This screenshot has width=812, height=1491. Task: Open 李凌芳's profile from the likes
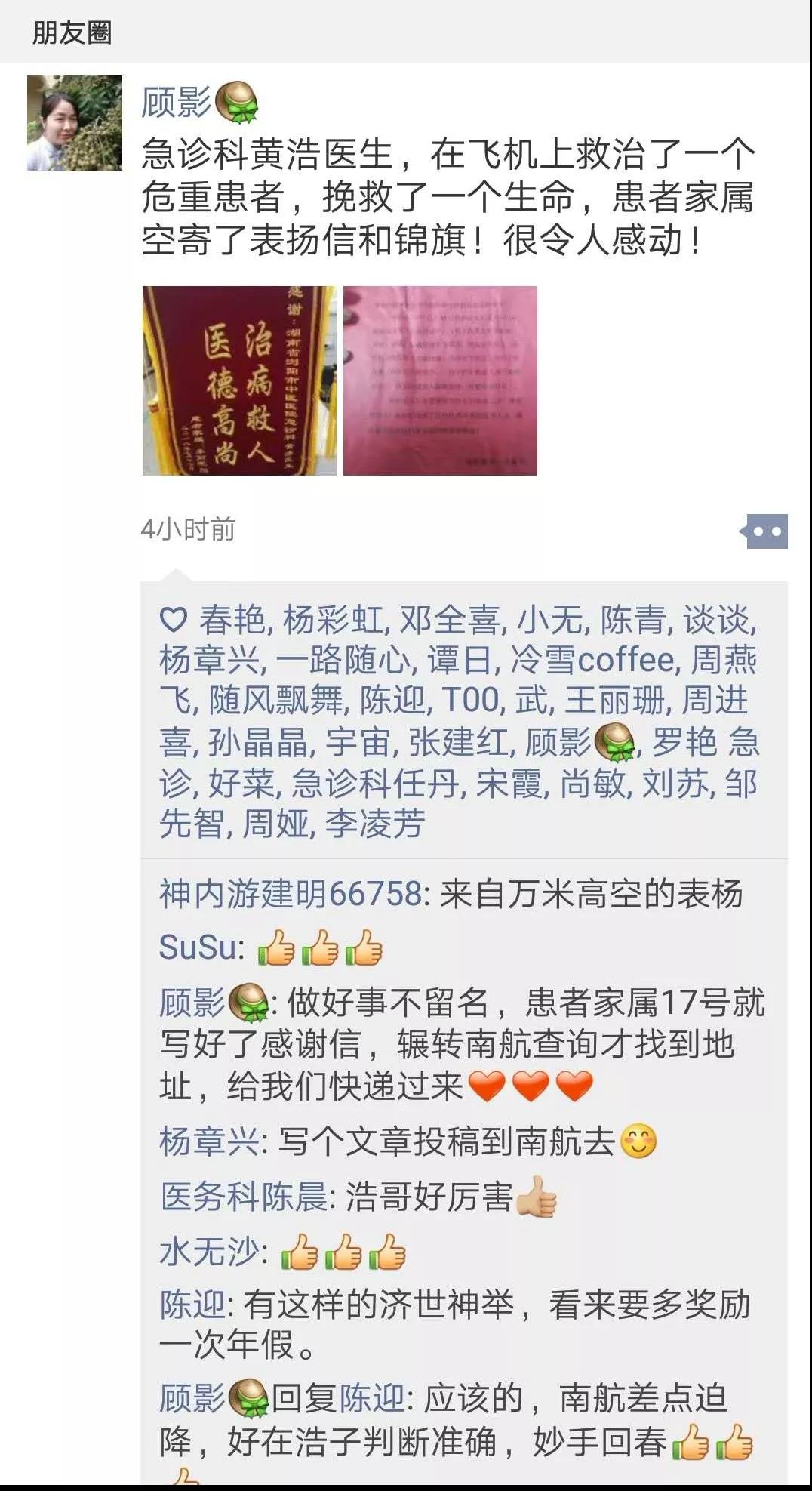coord(375,823)
